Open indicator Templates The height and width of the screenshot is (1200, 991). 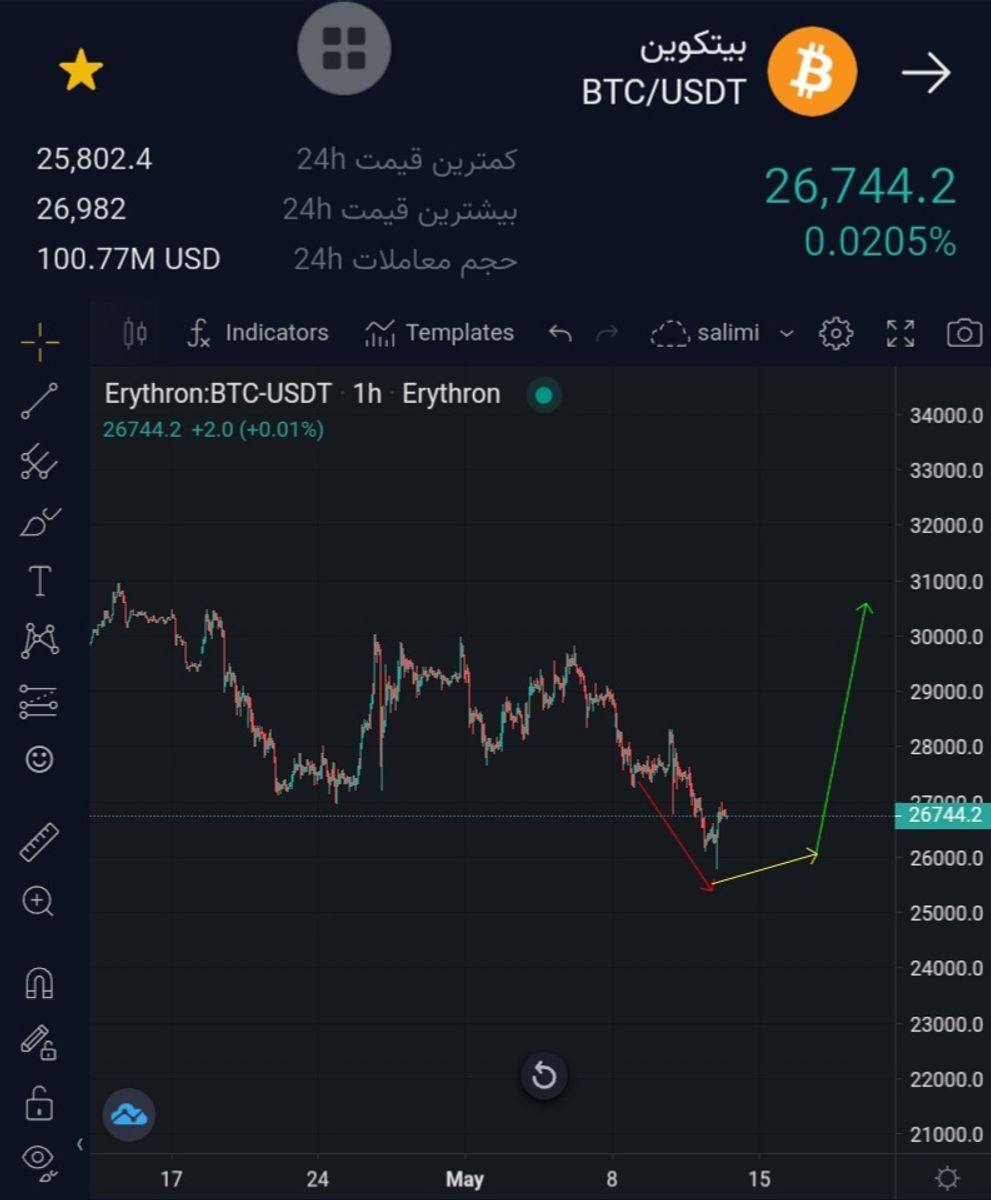440,333
